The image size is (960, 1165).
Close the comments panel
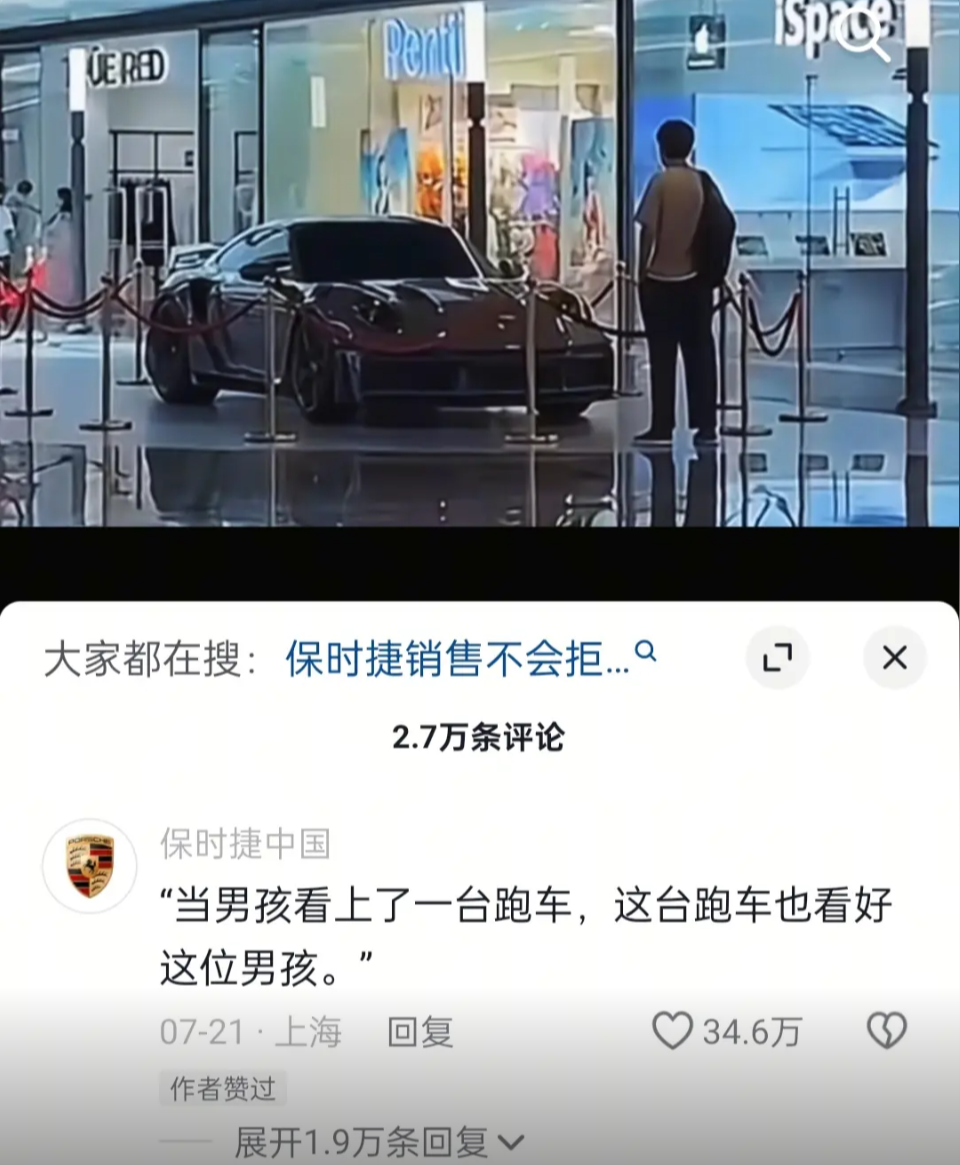click(894, 658)
